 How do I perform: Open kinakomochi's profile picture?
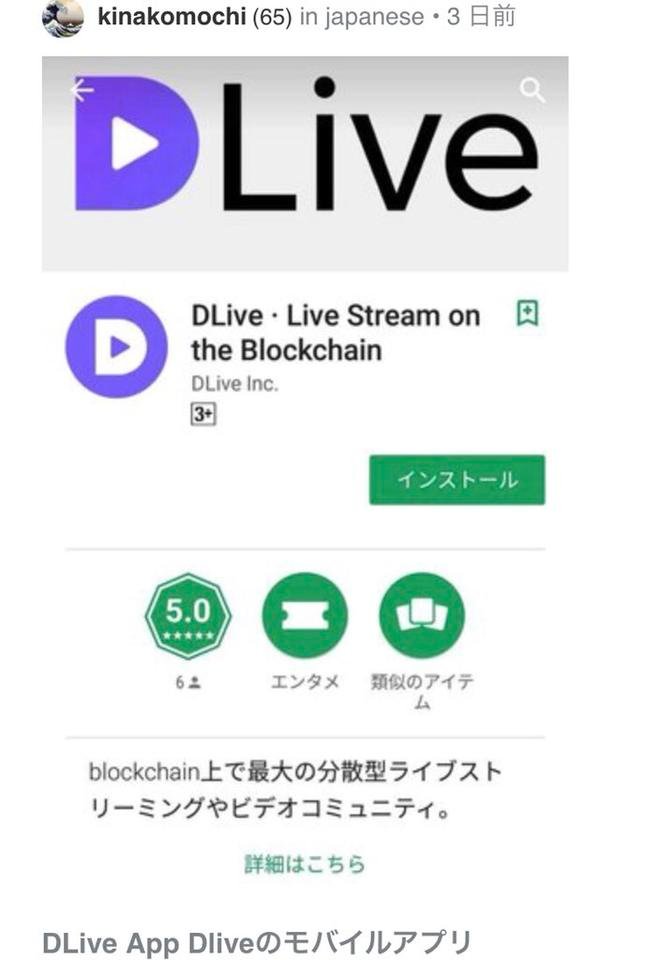tap(62, 18)
